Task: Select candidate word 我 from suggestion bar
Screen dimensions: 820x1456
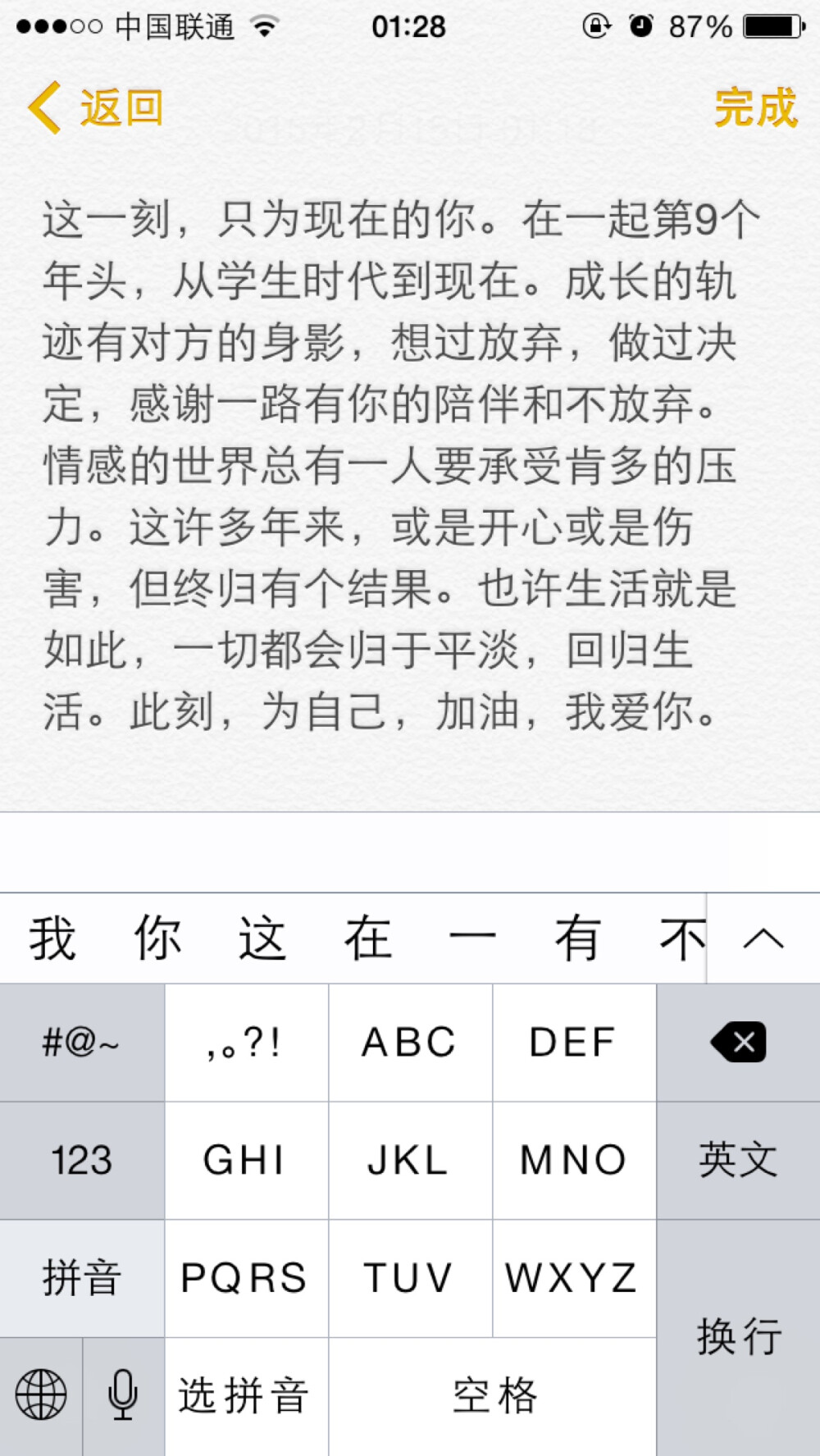Action: point(52,936)
